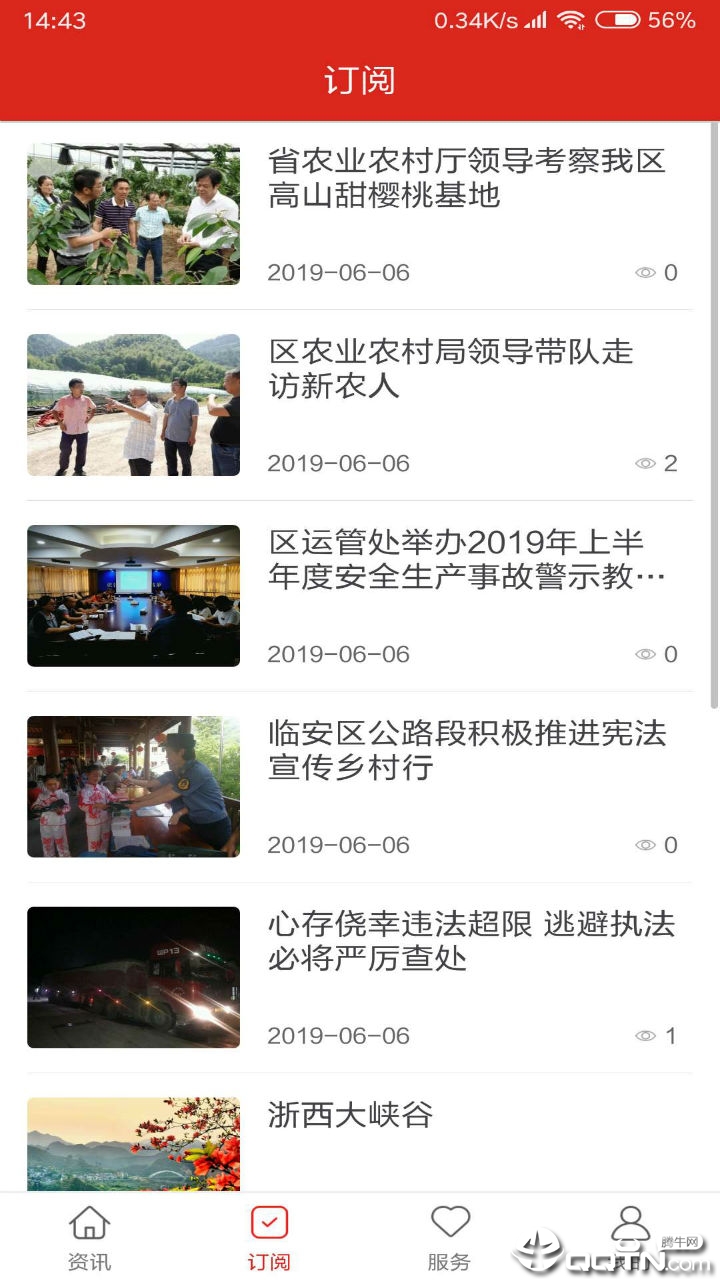The height and width of the screenshot is (1280, 720).
Task: Open article 区农业农村局领导带队走访新农人
Action: [x=360, y=405]
